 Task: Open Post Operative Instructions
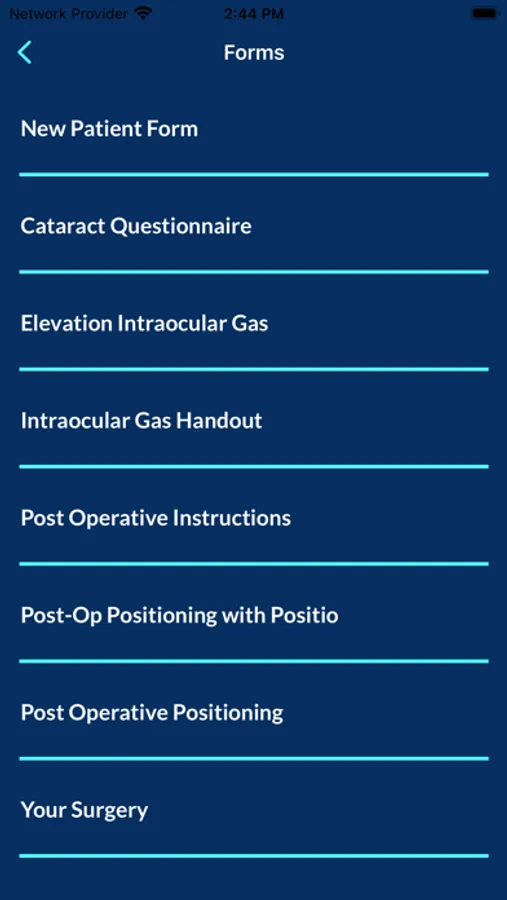pyautogui.click(x=253, y=518)
